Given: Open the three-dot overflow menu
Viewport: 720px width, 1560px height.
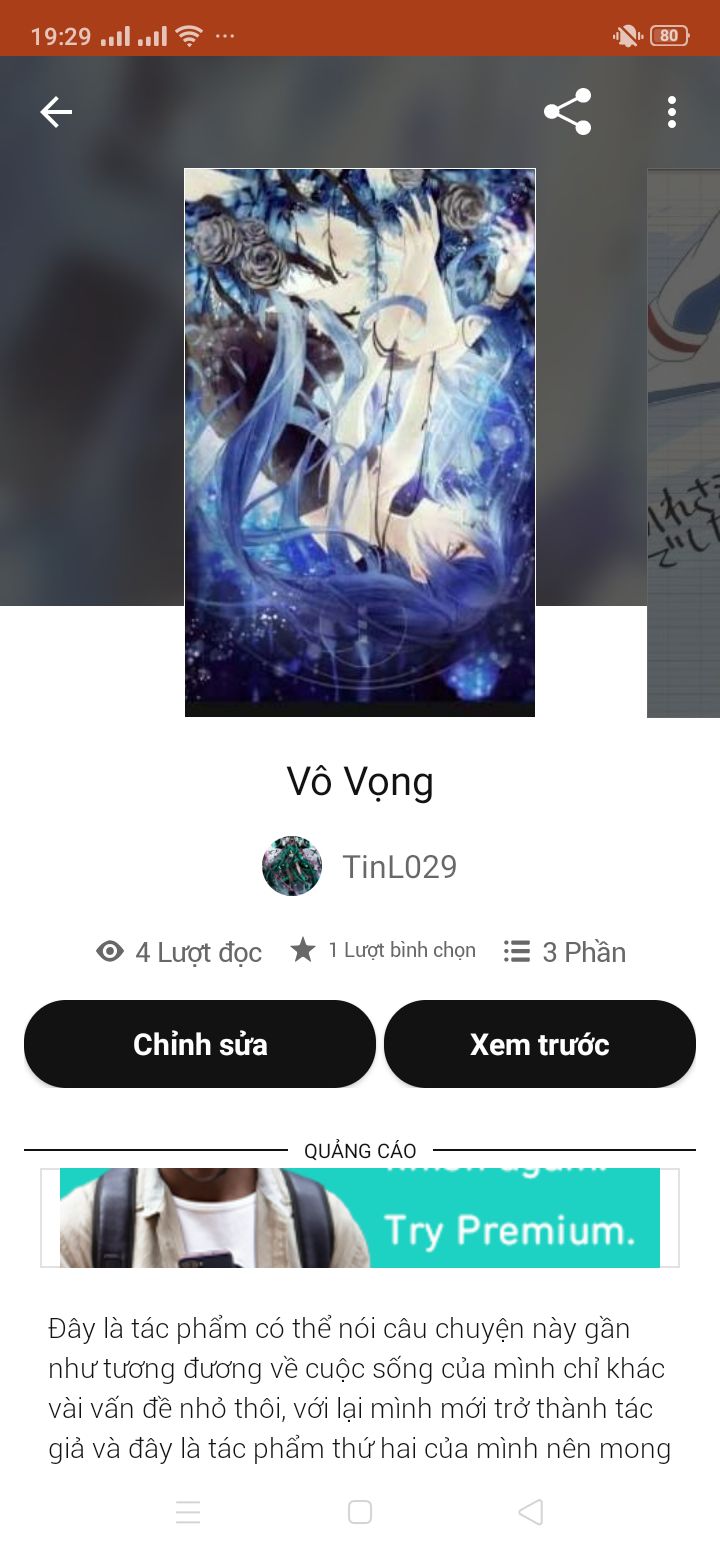Looking at the screenshot, I should pyautogui.click(x=671, y=112).
